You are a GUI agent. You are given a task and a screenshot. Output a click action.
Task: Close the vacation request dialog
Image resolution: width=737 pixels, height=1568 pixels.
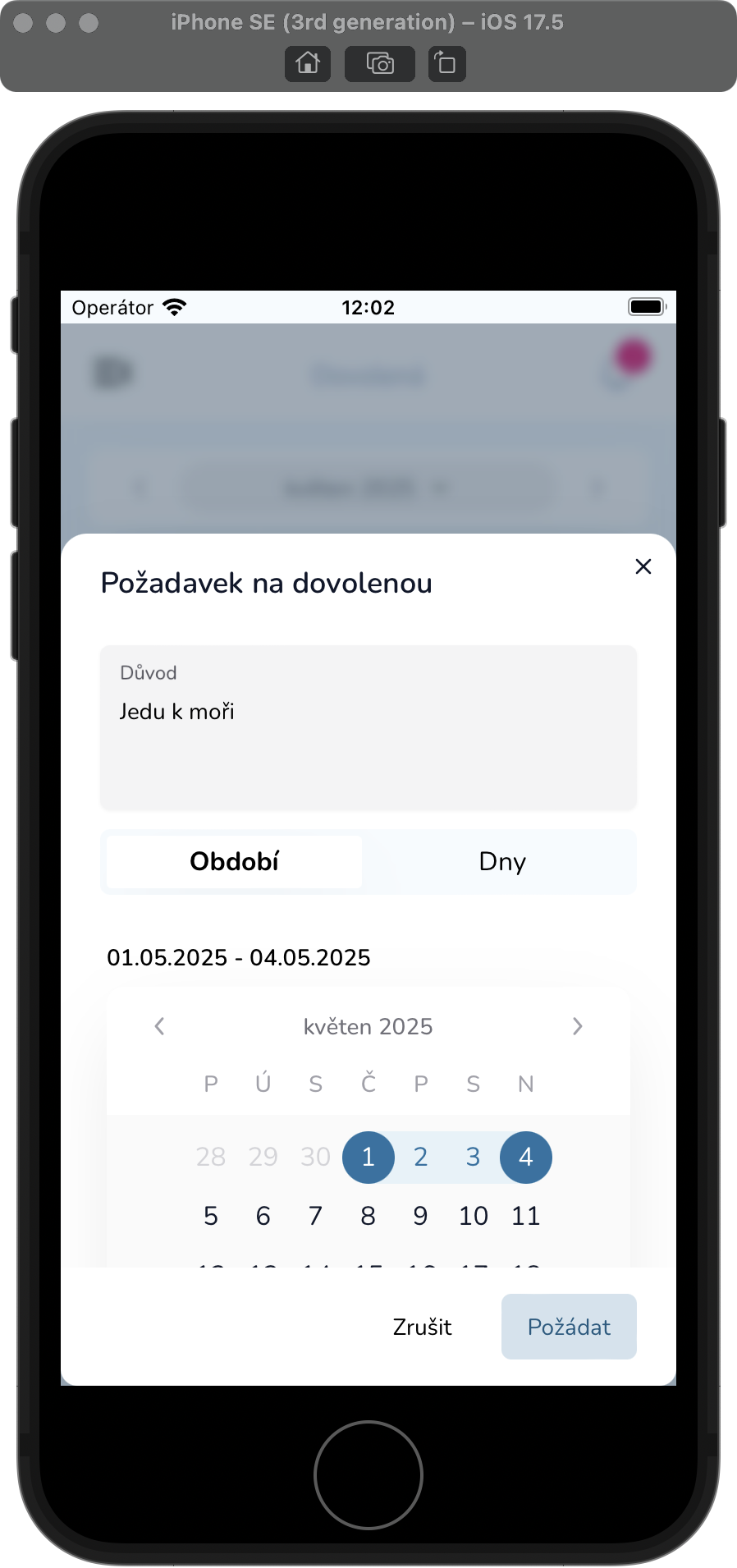coord(643,566)
